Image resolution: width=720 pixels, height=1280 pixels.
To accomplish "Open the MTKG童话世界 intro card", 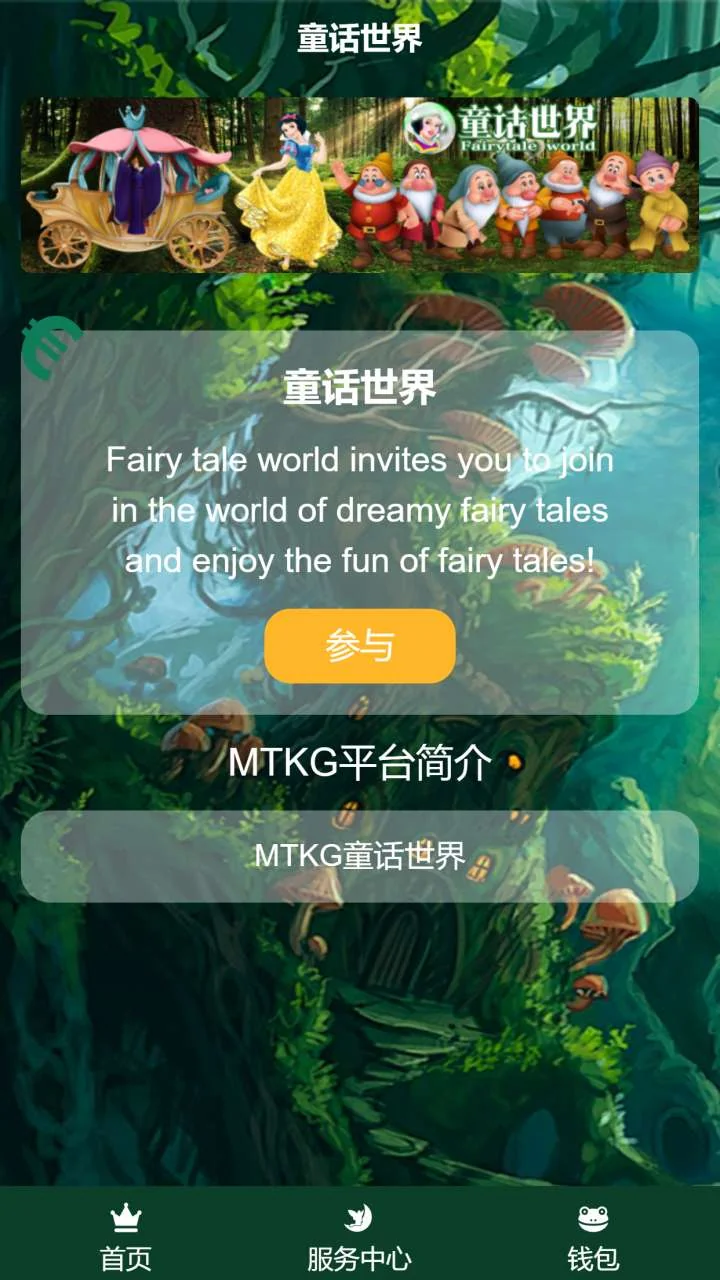I will coord(360,856).
